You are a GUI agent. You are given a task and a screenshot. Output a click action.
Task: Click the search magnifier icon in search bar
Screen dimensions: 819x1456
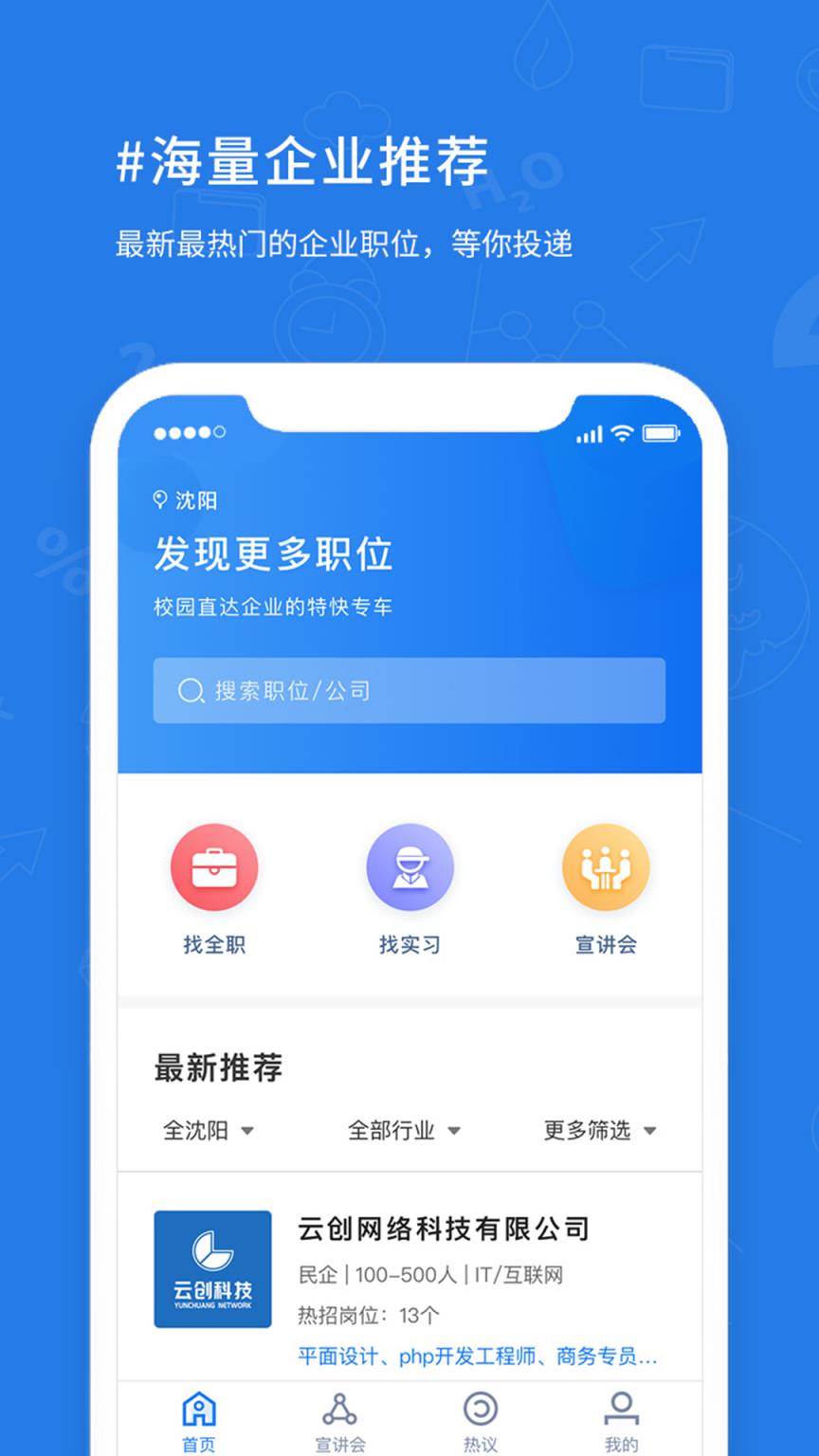[190, 691]
